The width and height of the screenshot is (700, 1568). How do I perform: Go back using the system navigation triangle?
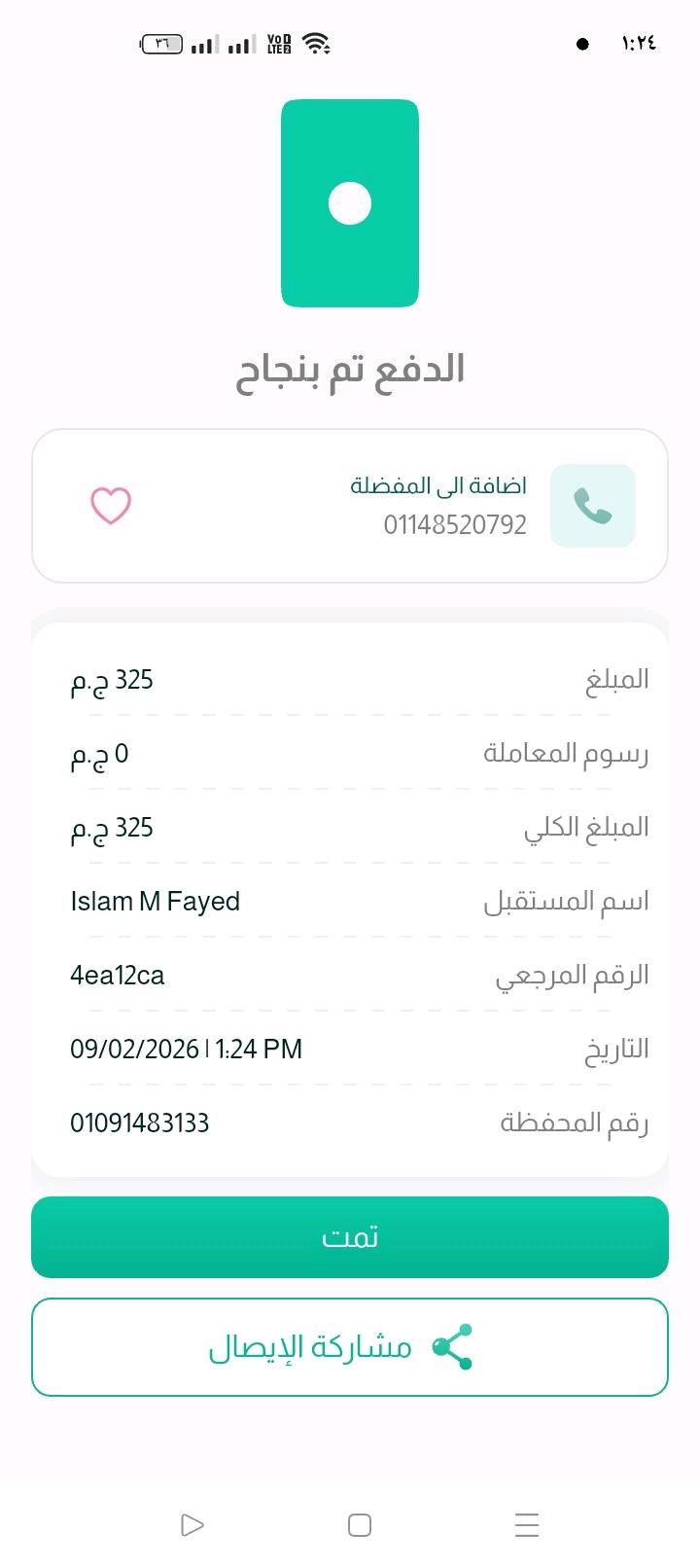192,1524
